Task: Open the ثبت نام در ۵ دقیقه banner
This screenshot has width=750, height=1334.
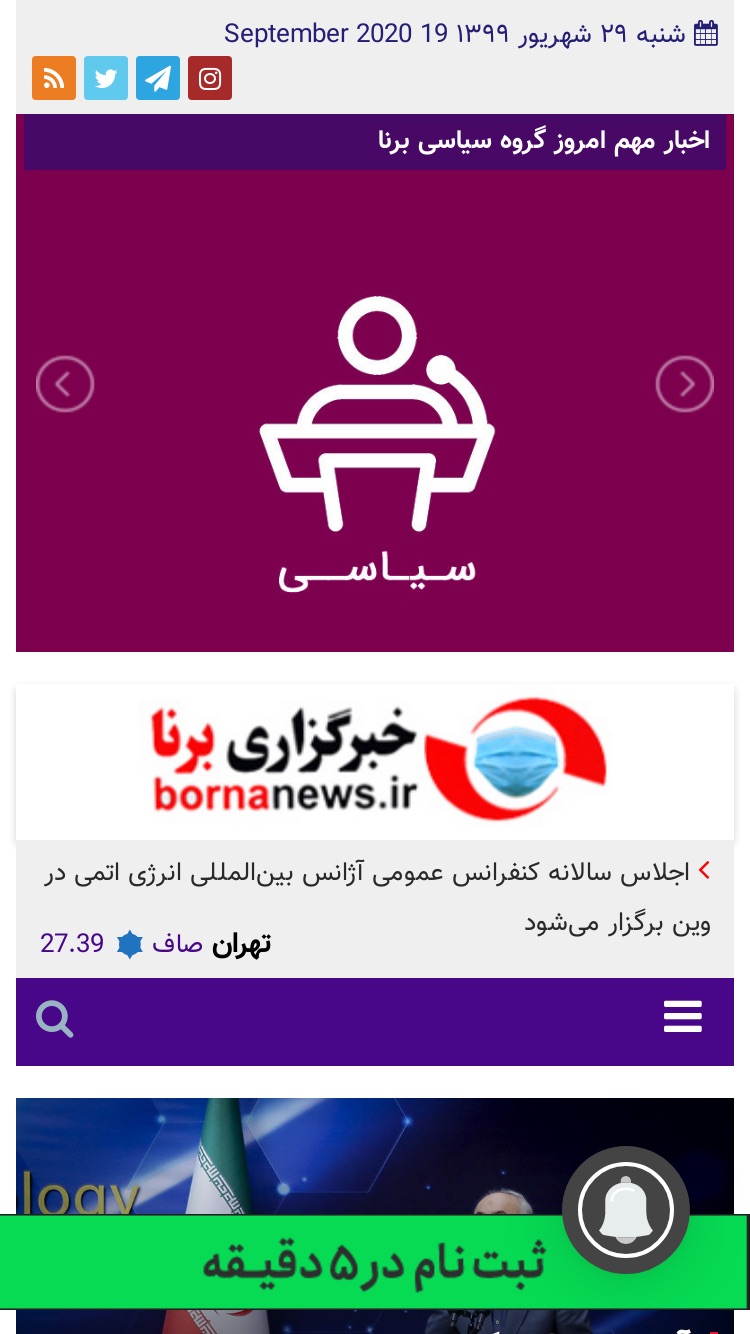Action: pyautogui.click(x=374, y=1262)
